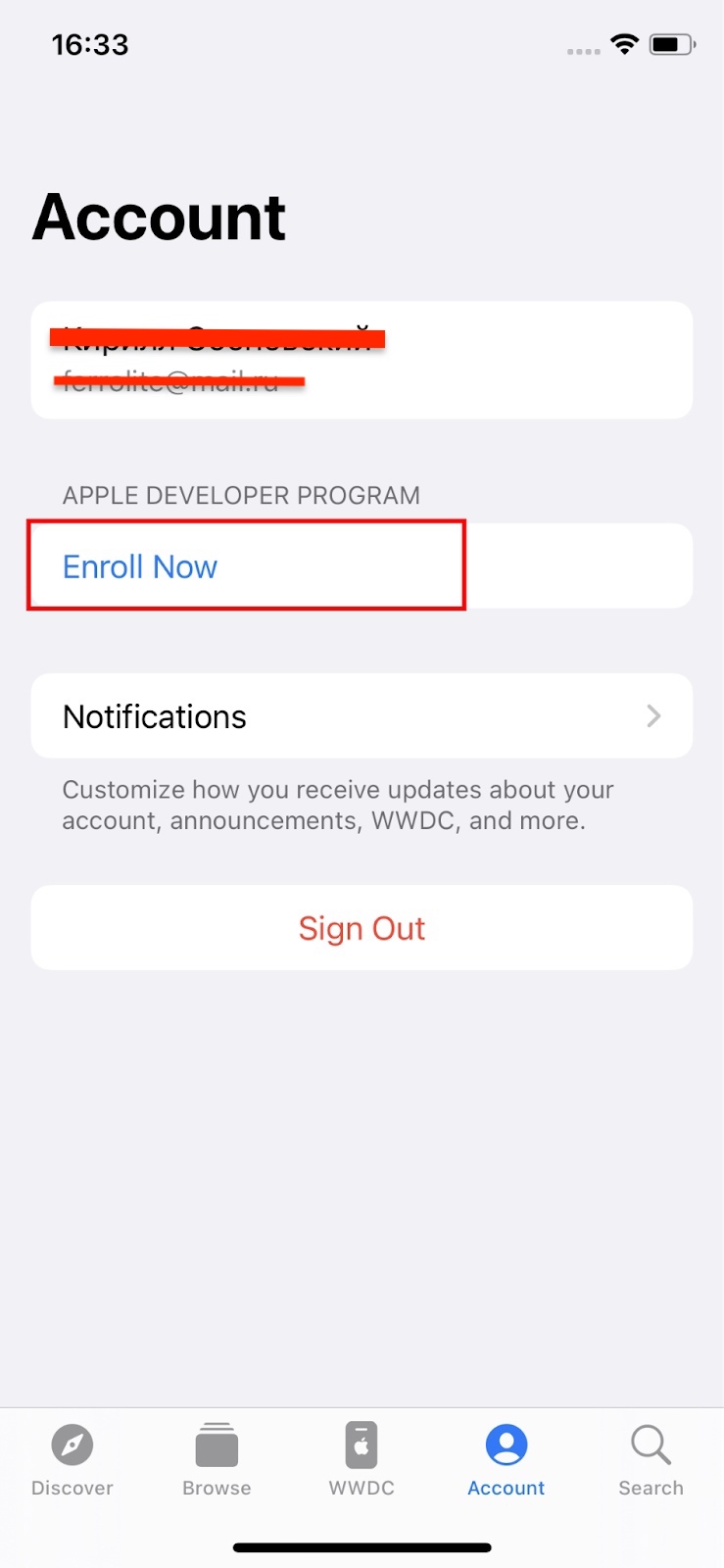Sign out of the account
Screen dimensions: 724x1568
click(361, 928)
